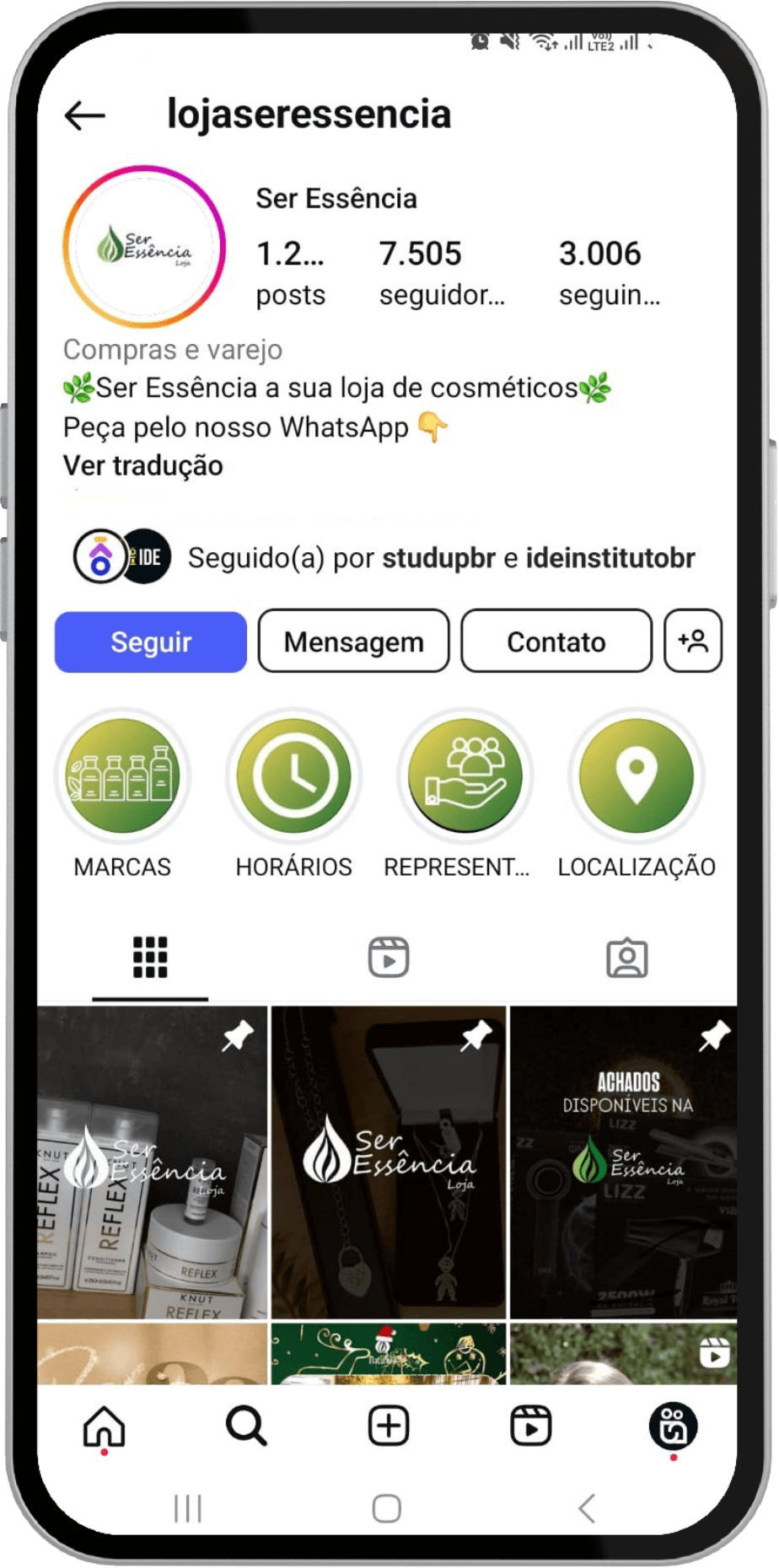Show suggested accounts icon button
The image size is (779, 1568).
692,642
